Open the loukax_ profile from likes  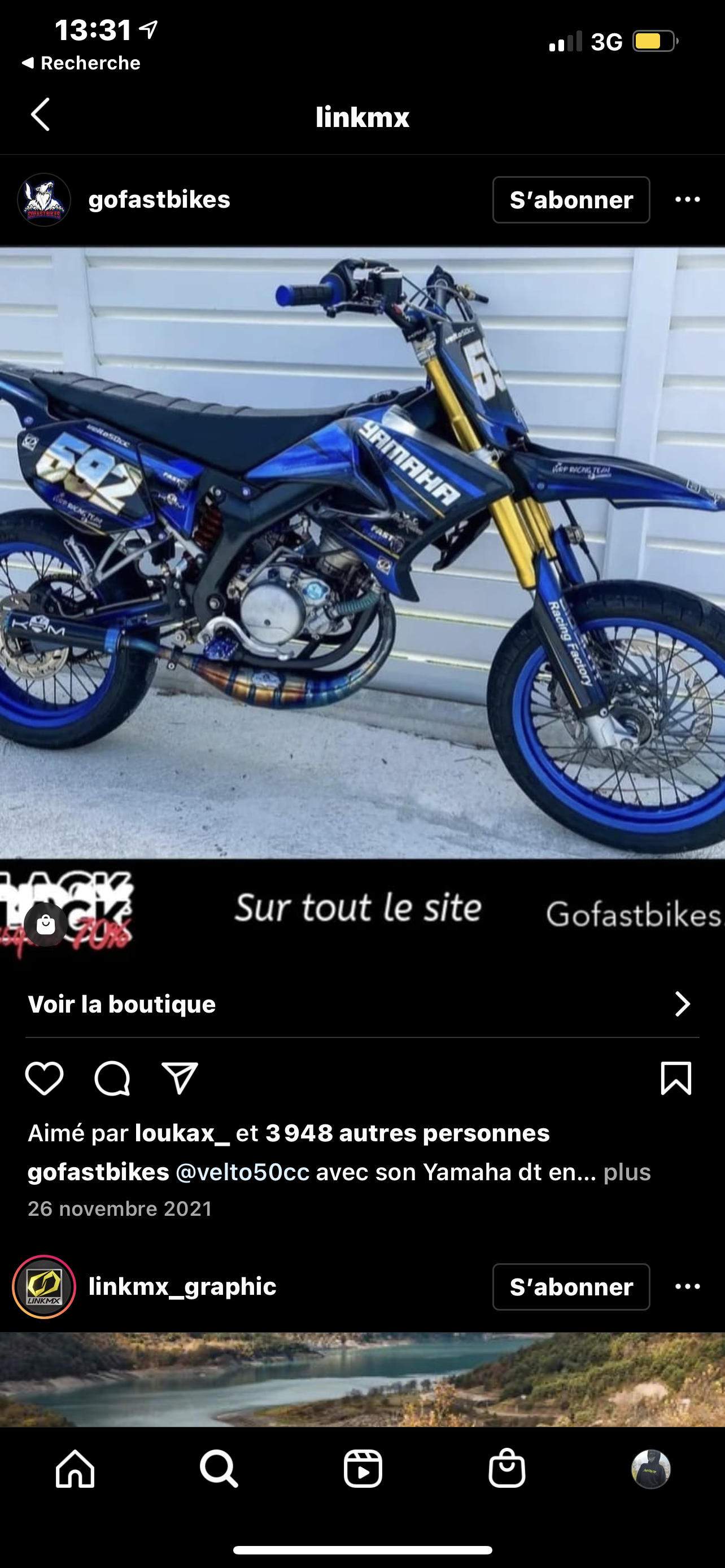pos(182,1133)
